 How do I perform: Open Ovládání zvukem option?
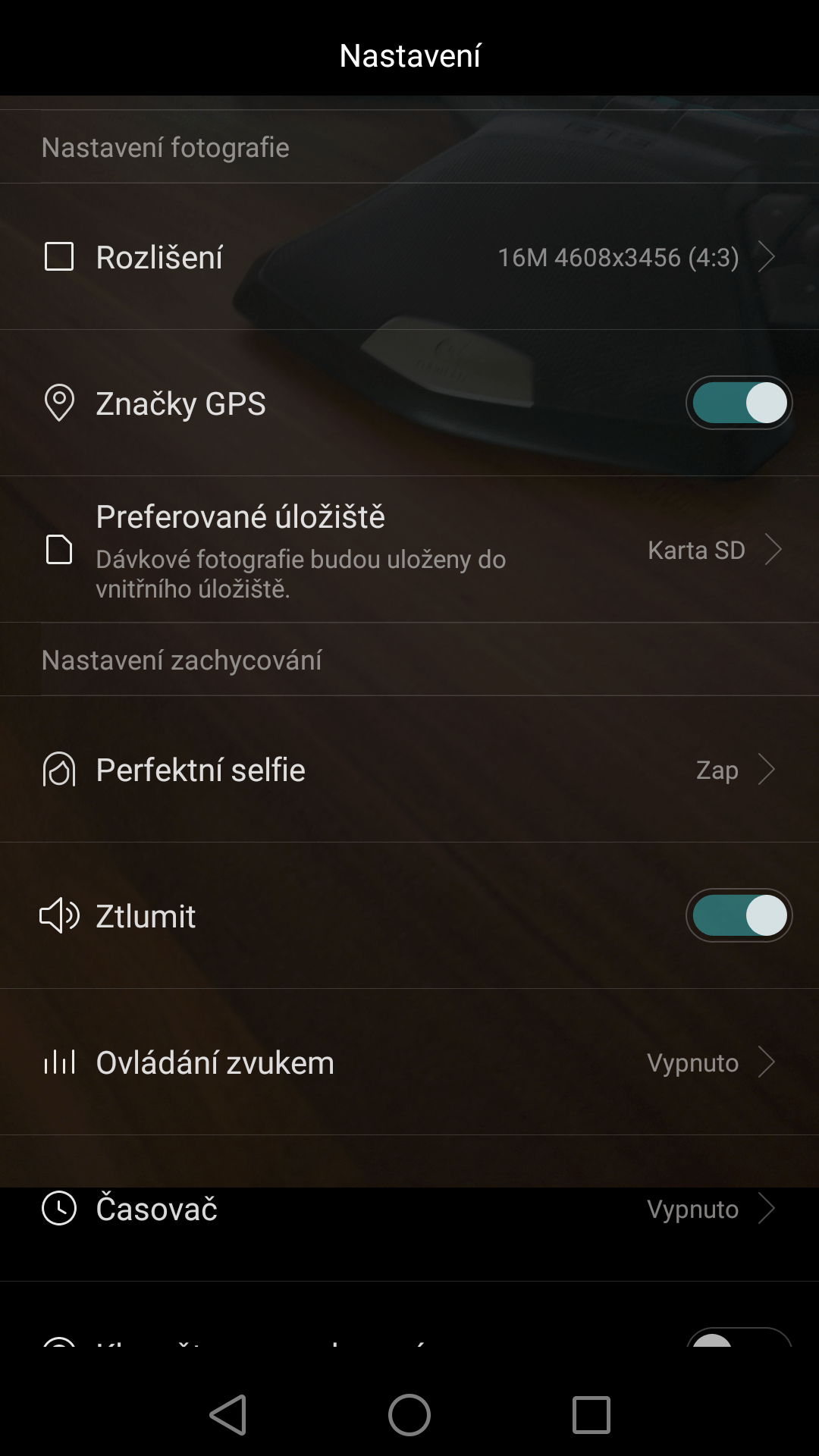pos(409,1062)
